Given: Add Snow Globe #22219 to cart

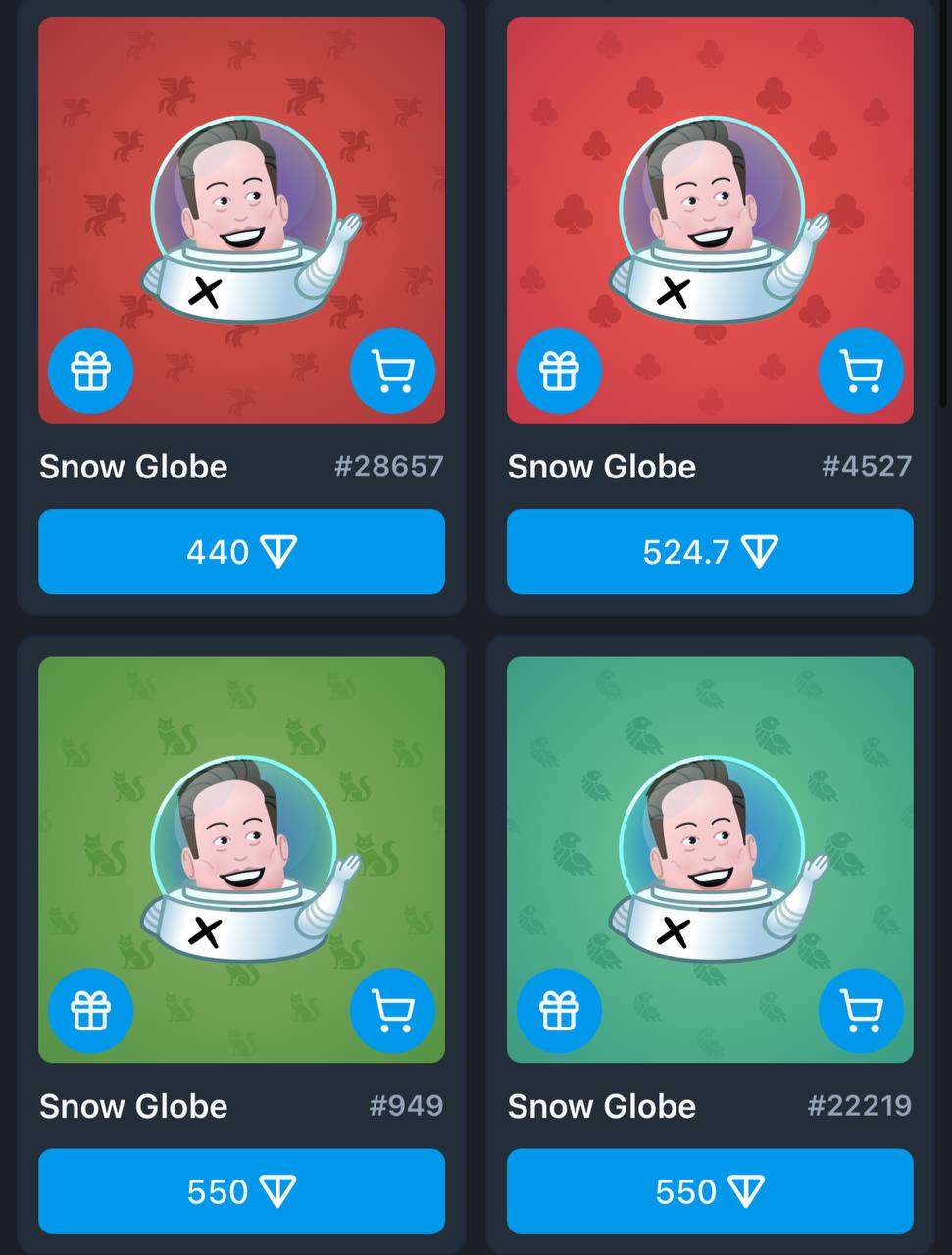Looking at the screenshot, I should click(861, 1010).
